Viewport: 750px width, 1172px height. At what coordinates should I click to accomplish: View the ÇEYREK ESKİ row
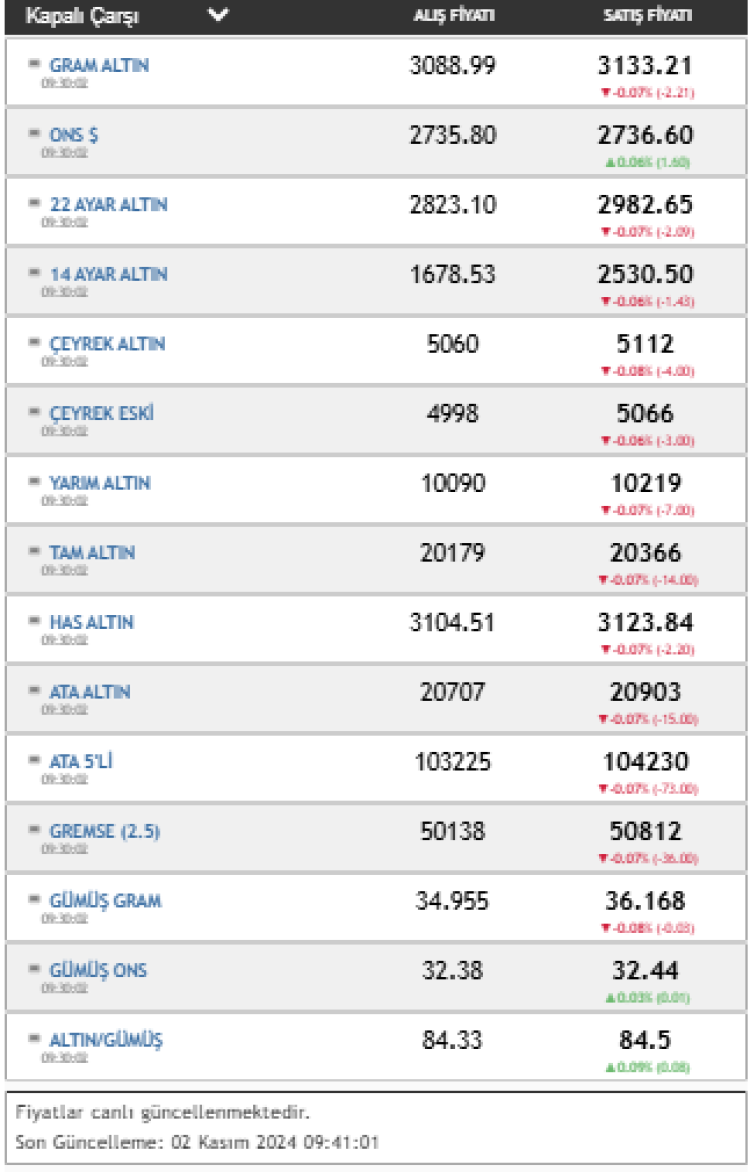pyautogui.click(x=101, y=414)
